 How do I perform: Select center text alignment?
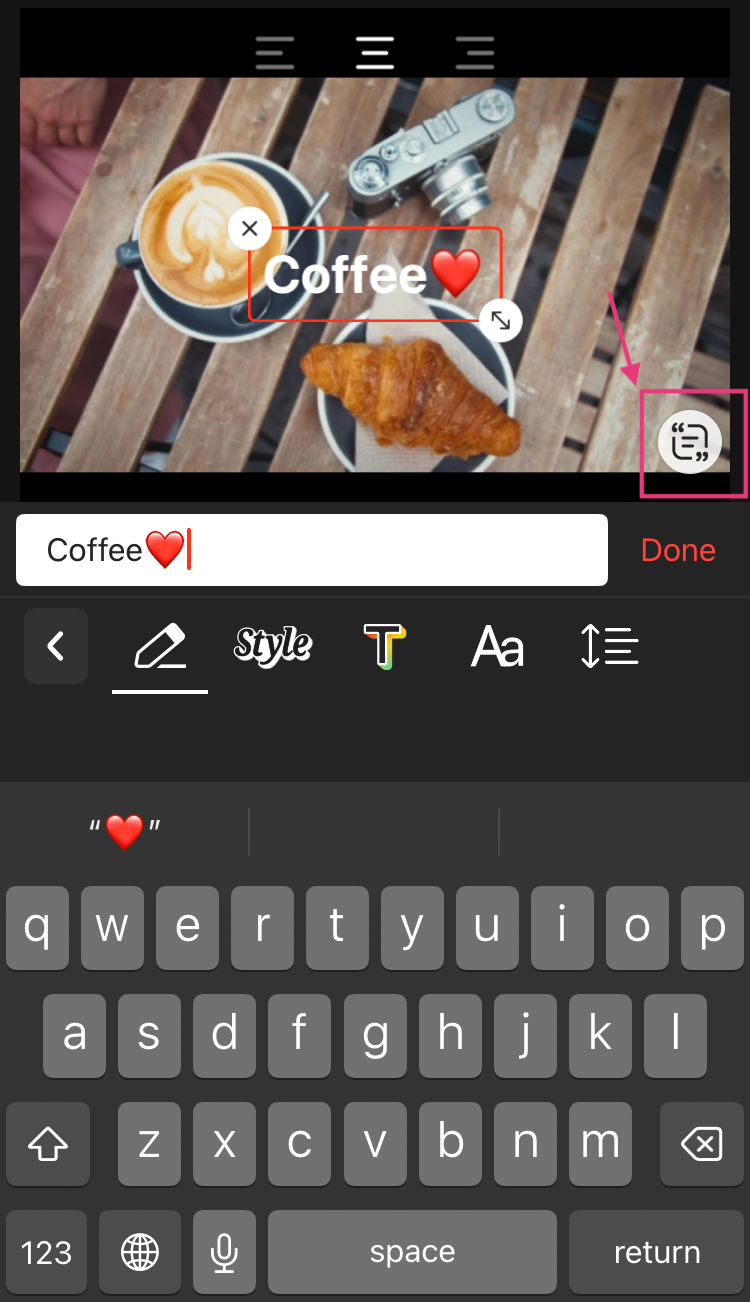coord(375,53)
